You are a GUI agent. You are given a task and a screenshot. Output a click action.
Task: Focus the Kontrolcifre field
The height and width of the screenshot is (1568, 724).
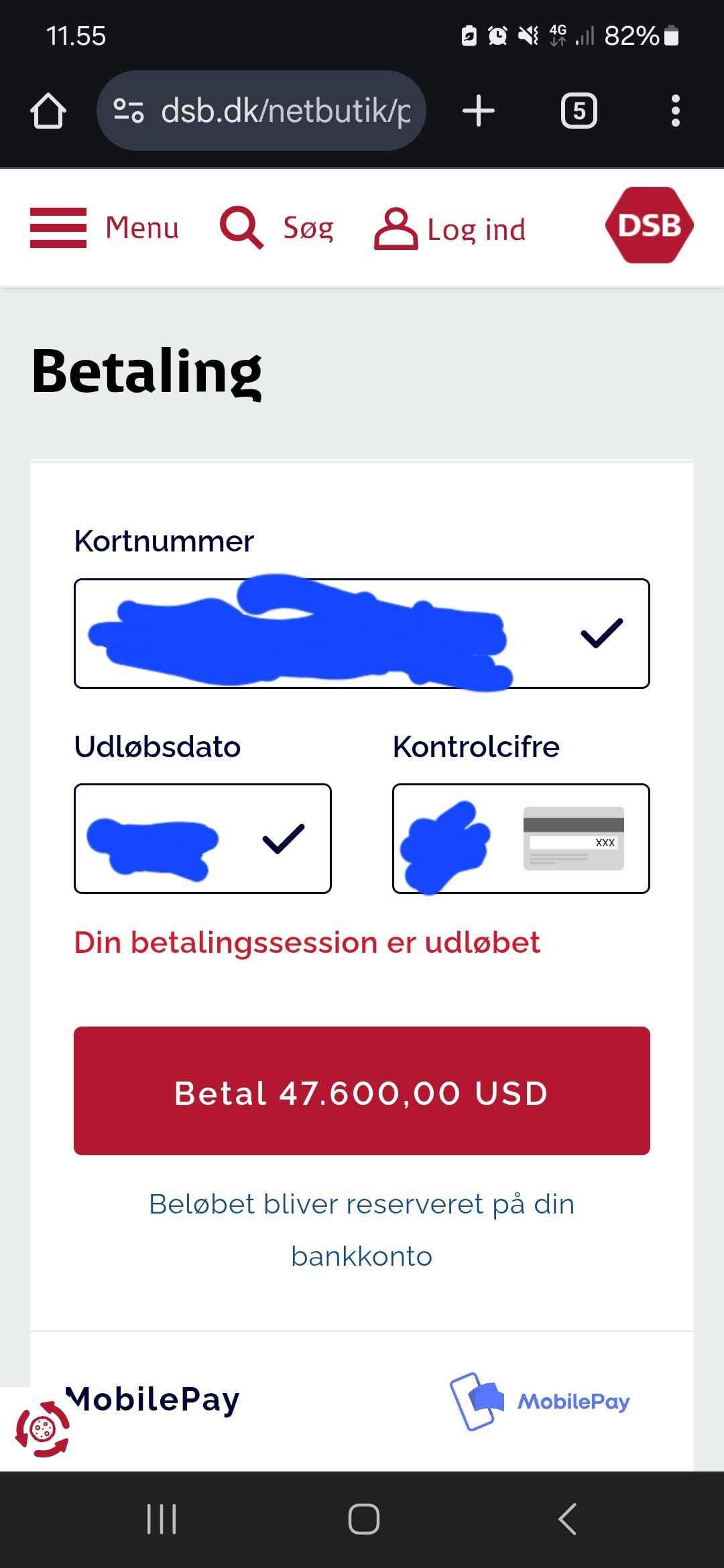coord(521,838)
